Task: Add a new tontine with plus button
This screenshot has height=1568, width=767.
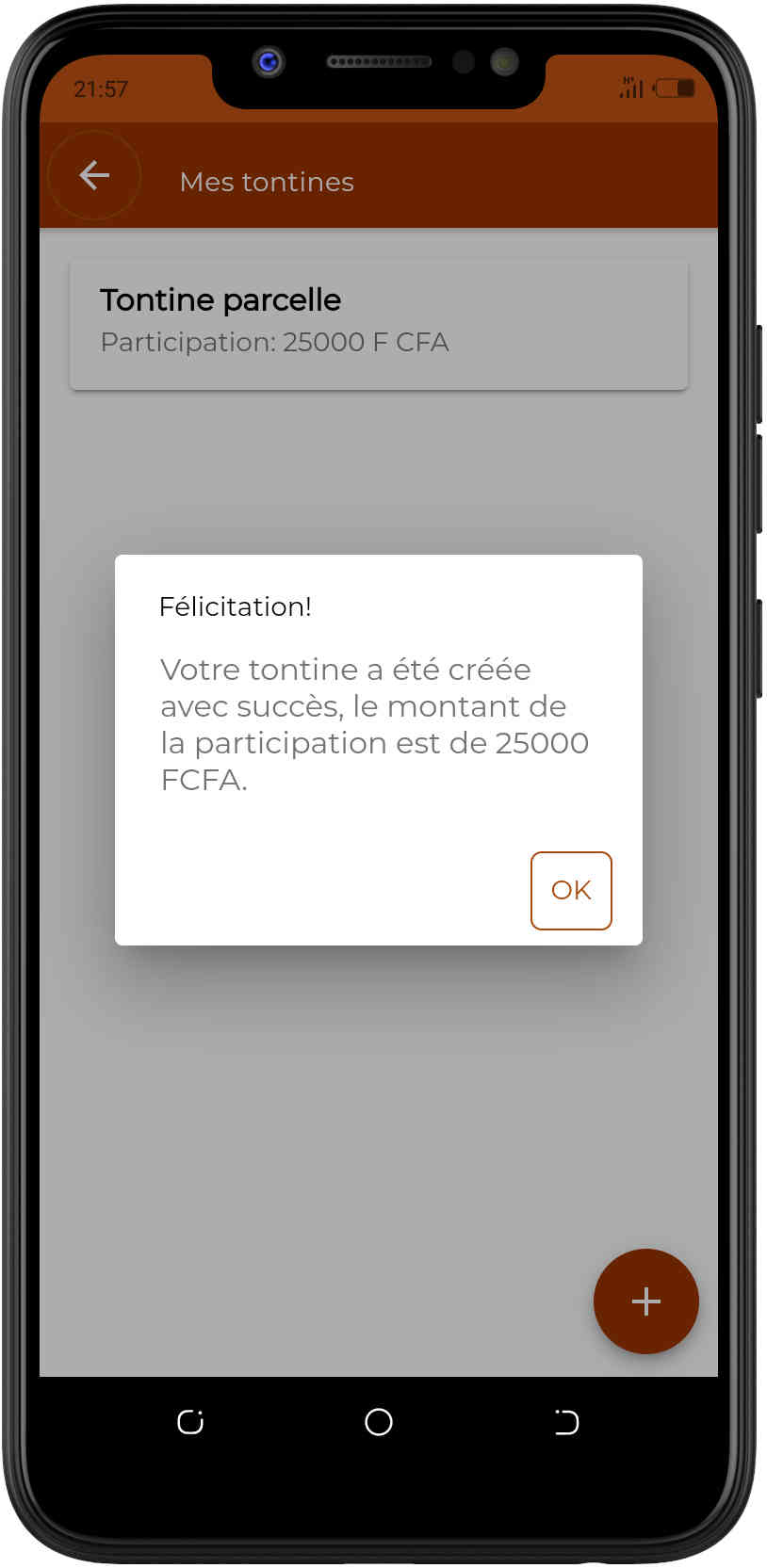Action: [645, 1301]
